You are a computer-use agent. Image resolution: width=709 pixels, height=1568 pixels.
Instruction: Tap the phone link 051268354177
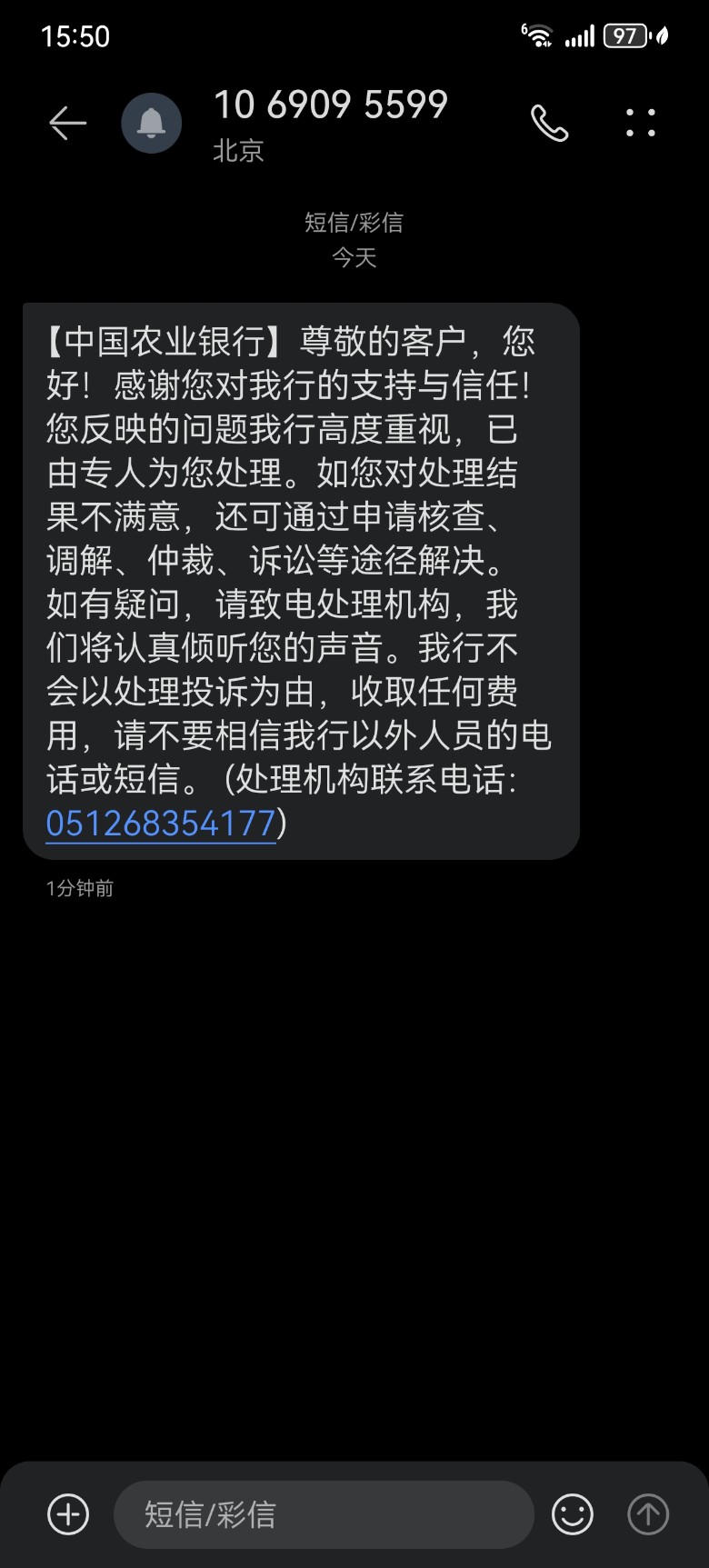point(161,823)
